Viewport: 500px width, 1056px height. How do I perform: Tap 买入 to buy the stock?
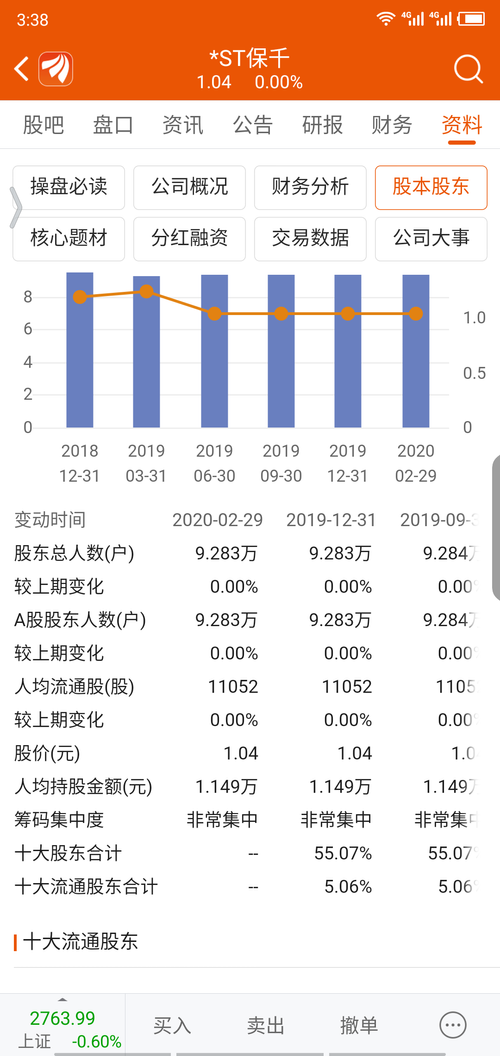(172, 1026)
